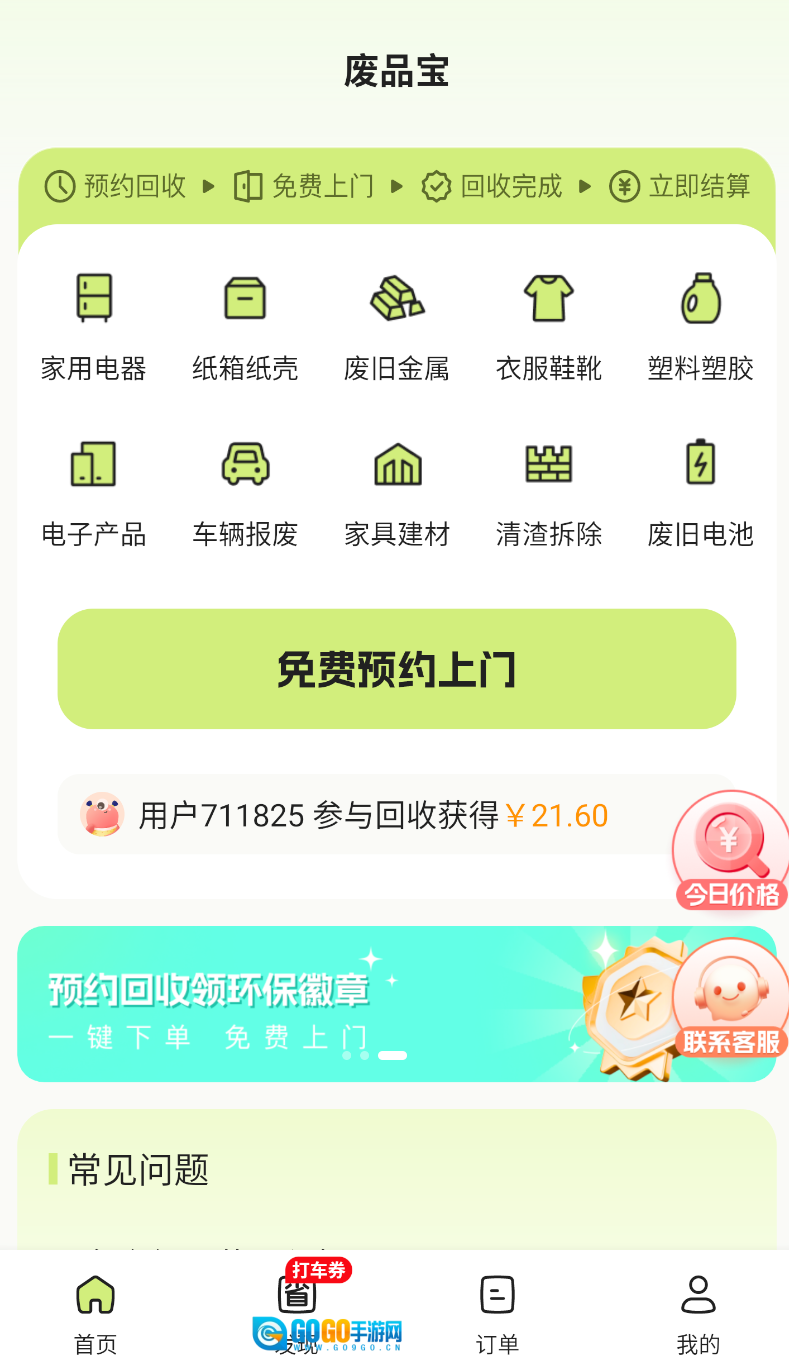
Task: Contact support via 联系客服
Action: (730, 1000)
